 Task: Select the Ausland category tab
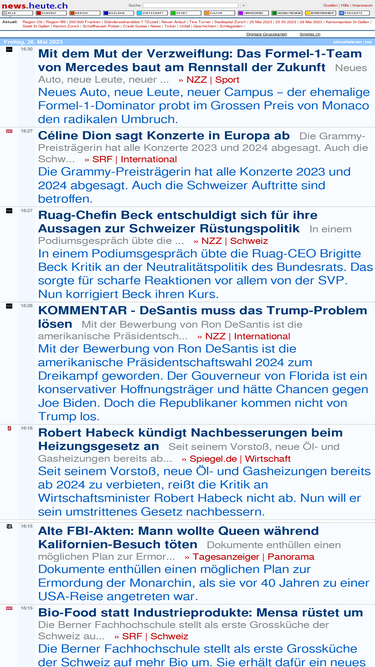[x=118, y=13]
